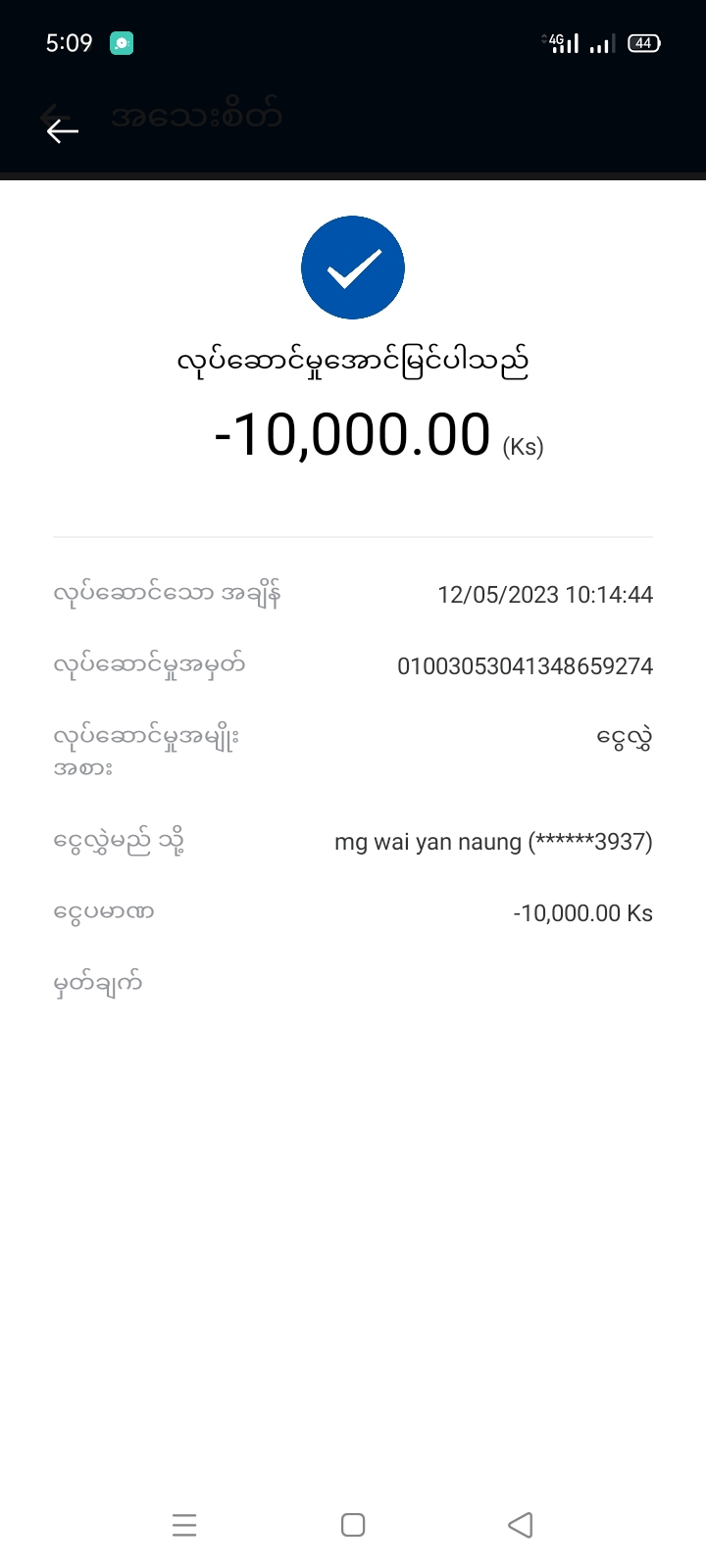Tap the system back triangle button
706x1568 pixels.
tap(521, 1525)
